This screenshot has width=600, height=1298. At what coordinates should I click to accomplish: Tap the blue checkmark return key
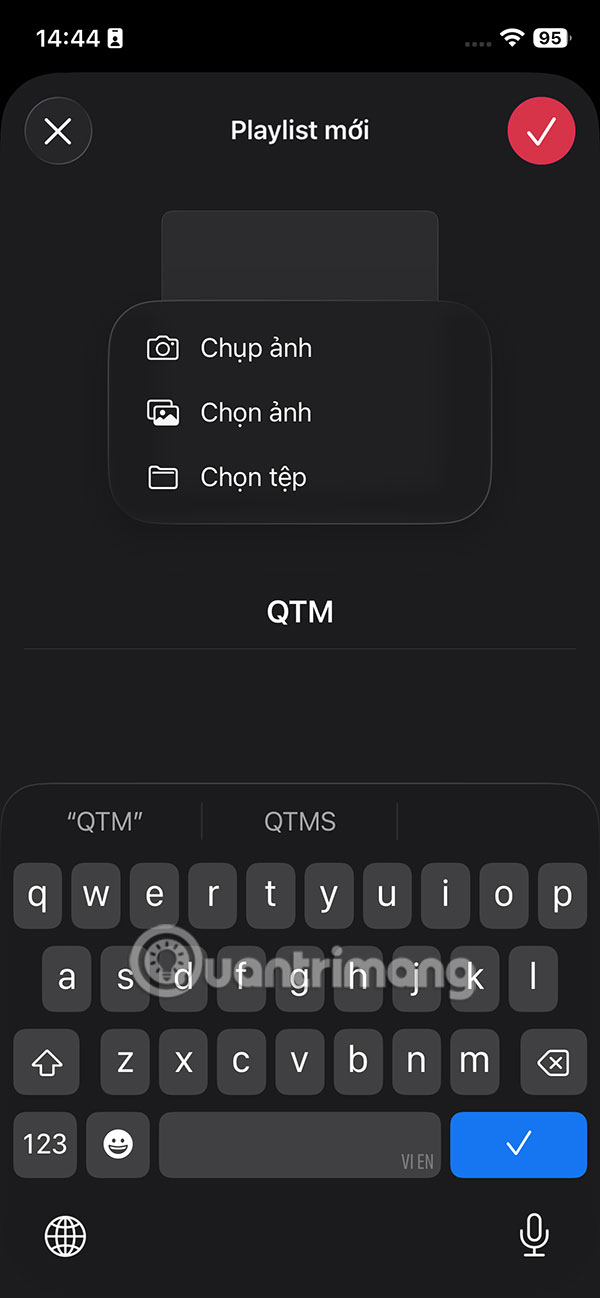click(518, 1144)
